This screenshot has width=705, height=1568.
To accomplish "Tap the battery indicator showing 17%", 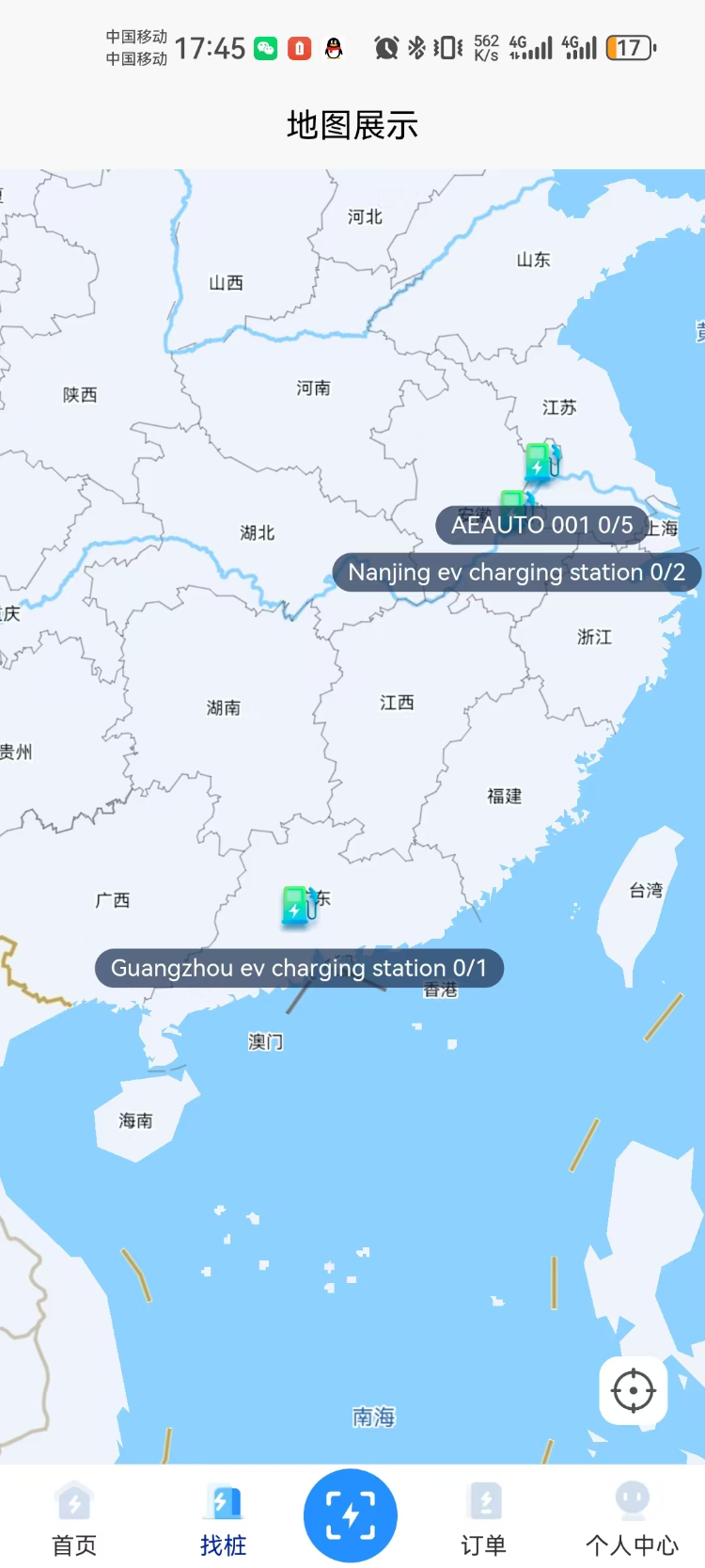I will click(x=631, y=47).
